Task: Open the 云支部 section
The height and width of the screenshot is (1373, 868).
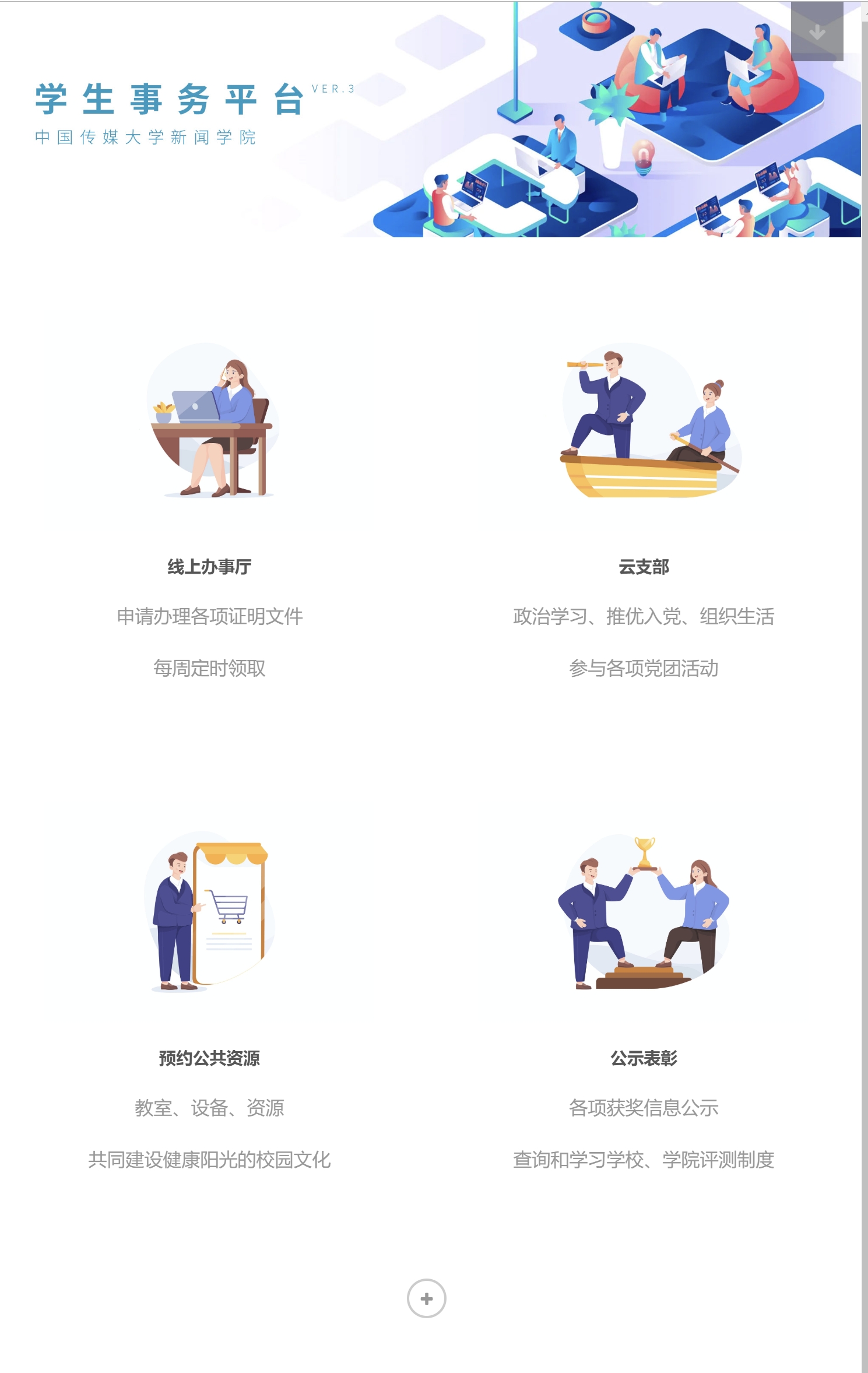Action: [x=644, y=566]
